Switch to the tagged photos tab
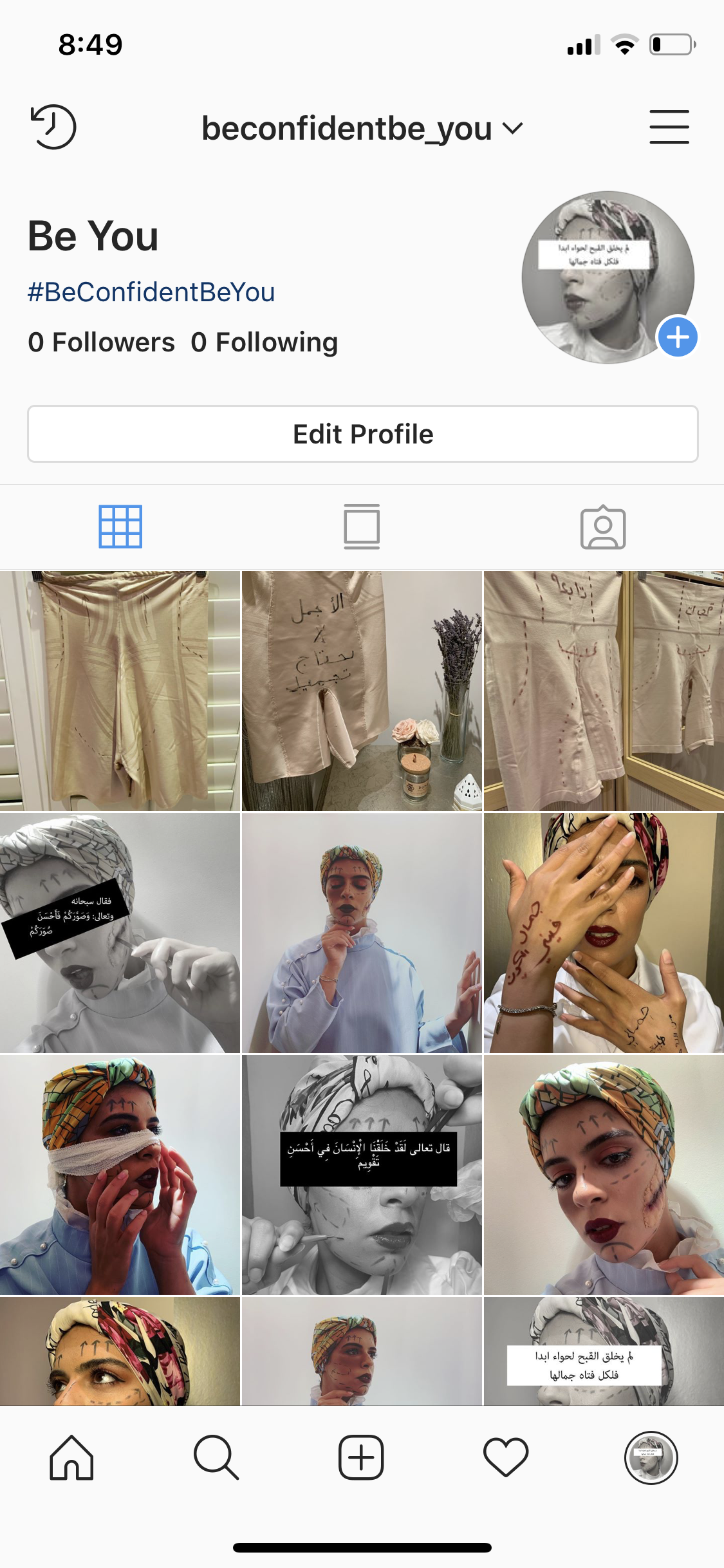This screenshot has width=724, height=1568. click(602, 527)
